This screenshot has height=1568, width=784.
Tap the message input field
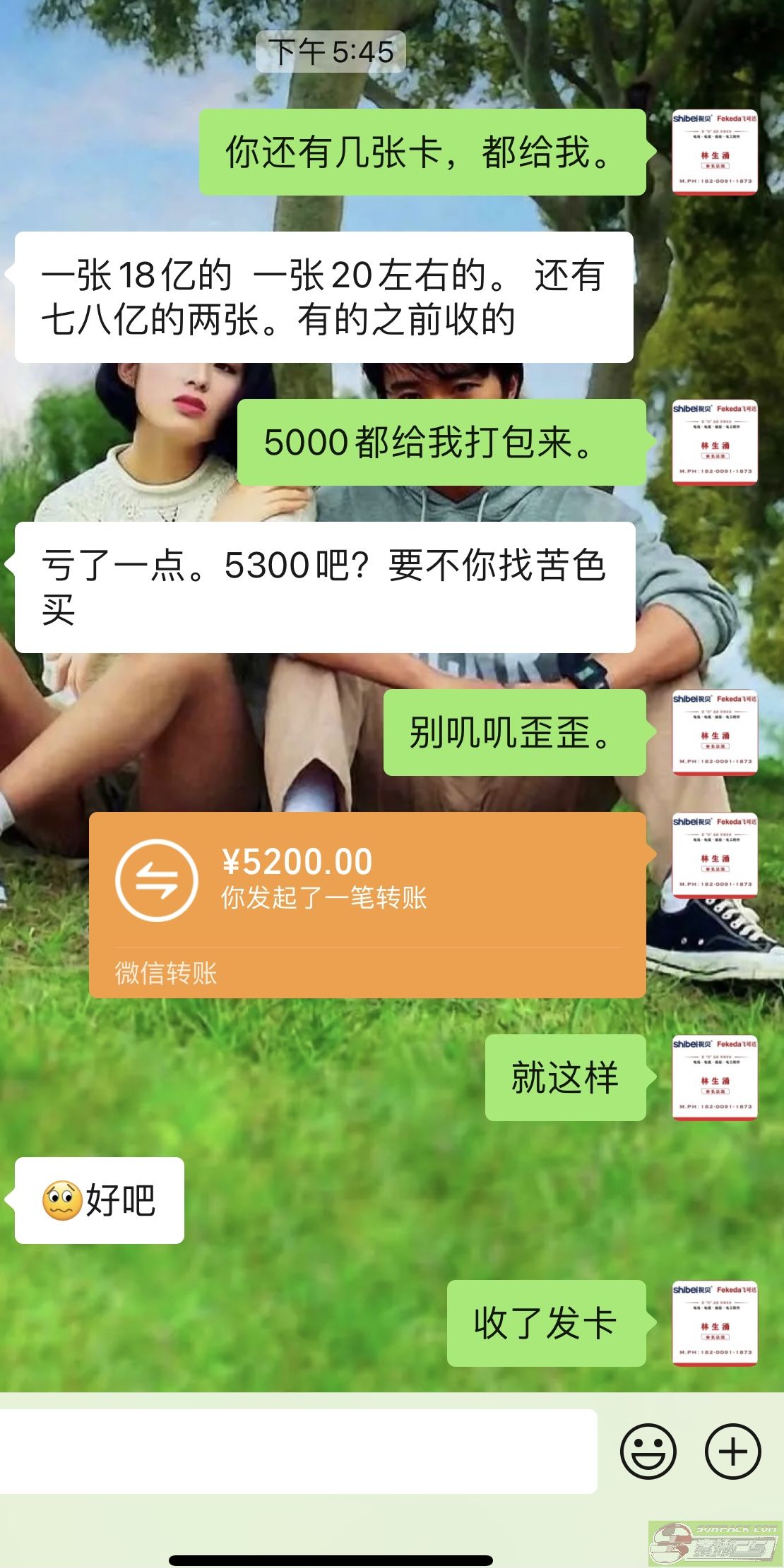point(298,1451)
